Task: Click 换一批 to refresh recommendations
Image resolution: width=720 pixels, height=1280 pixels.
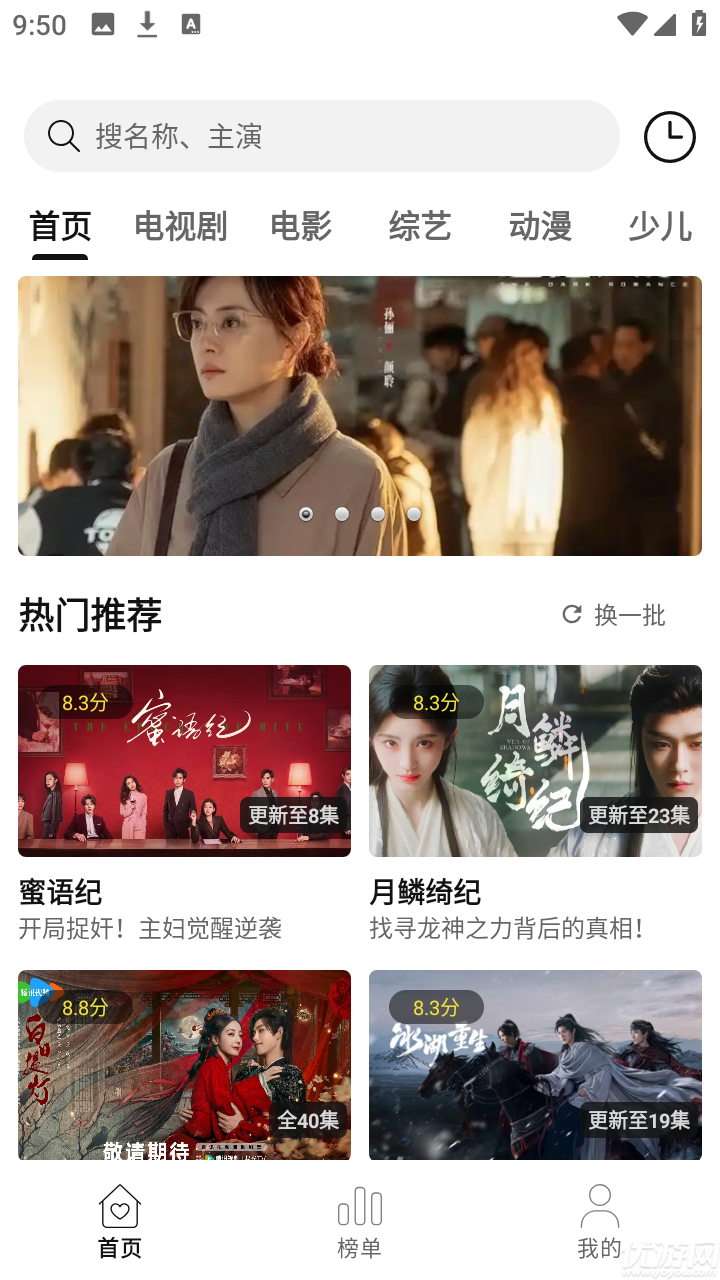Action: [630, 616]
